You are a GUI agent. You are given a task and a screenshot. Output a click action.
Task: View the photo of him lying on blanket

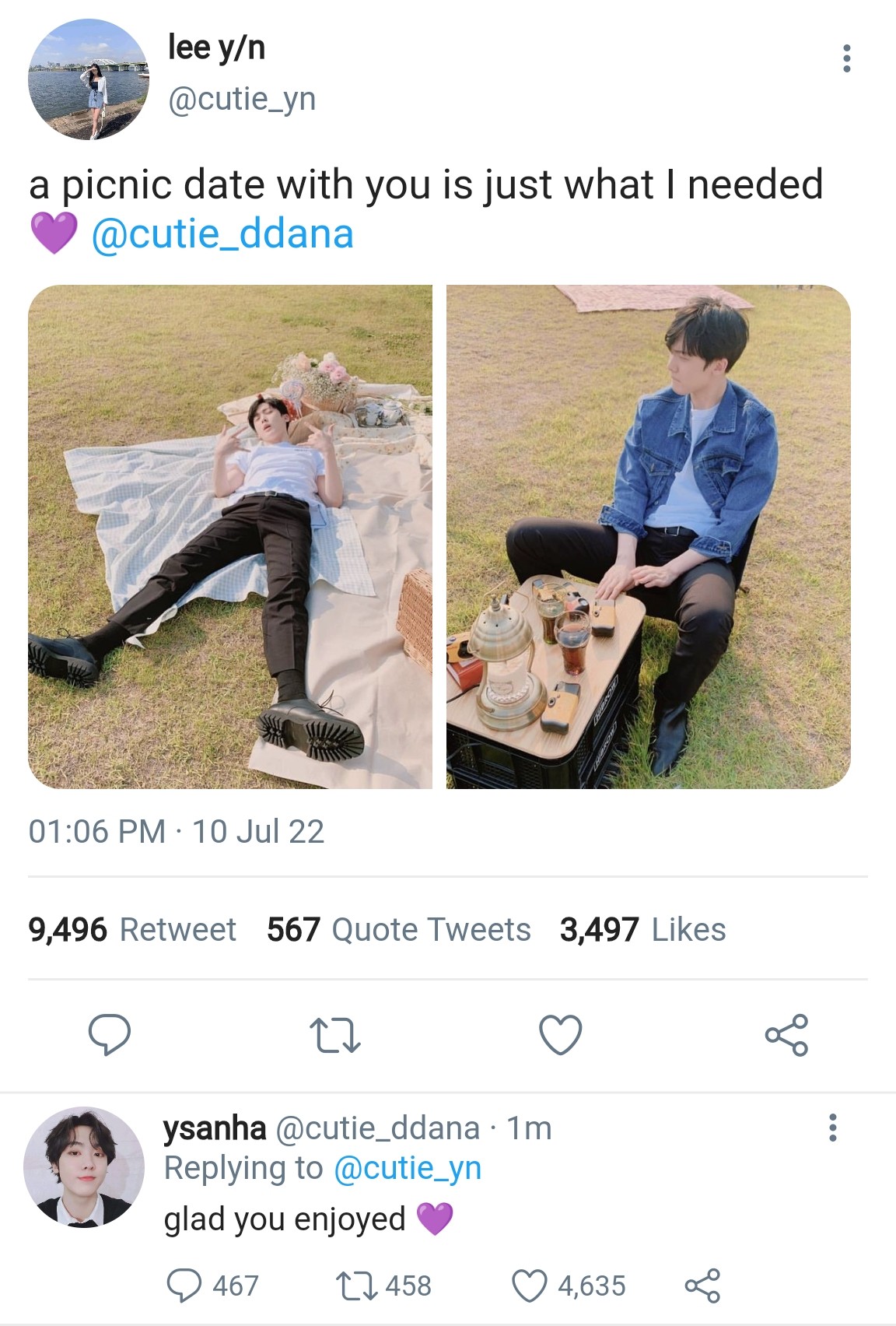pos(230,537)
